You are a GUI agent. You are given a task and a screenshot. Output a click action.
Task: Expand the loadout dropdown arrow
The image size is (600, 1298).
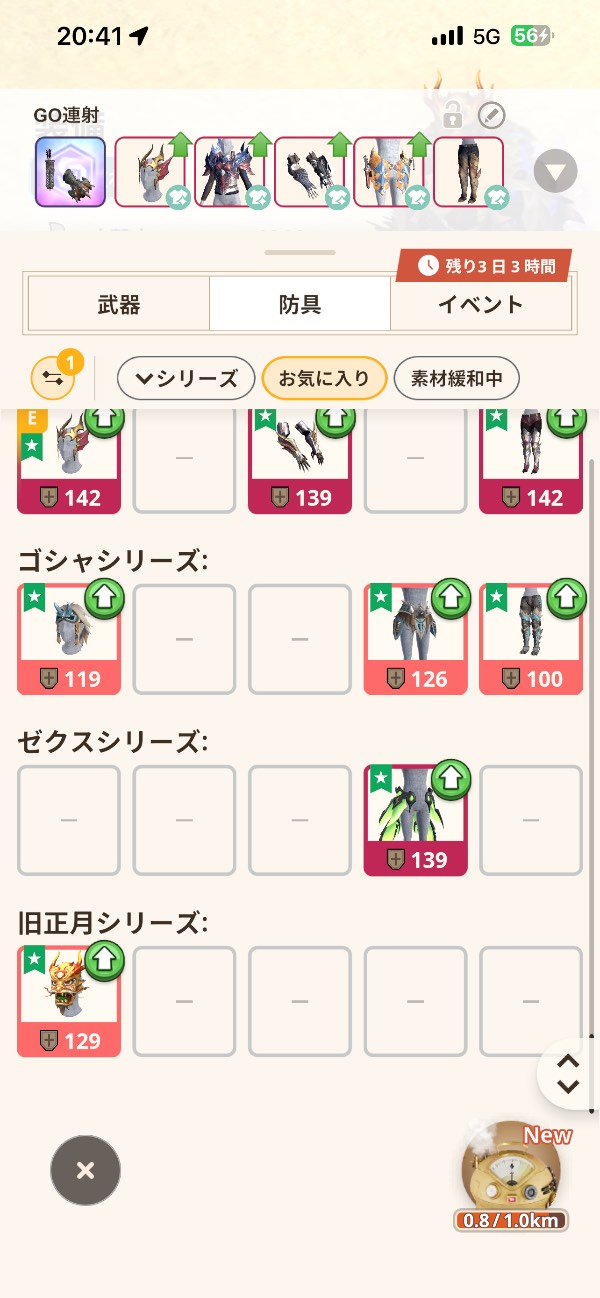click(x=555, y=172)
